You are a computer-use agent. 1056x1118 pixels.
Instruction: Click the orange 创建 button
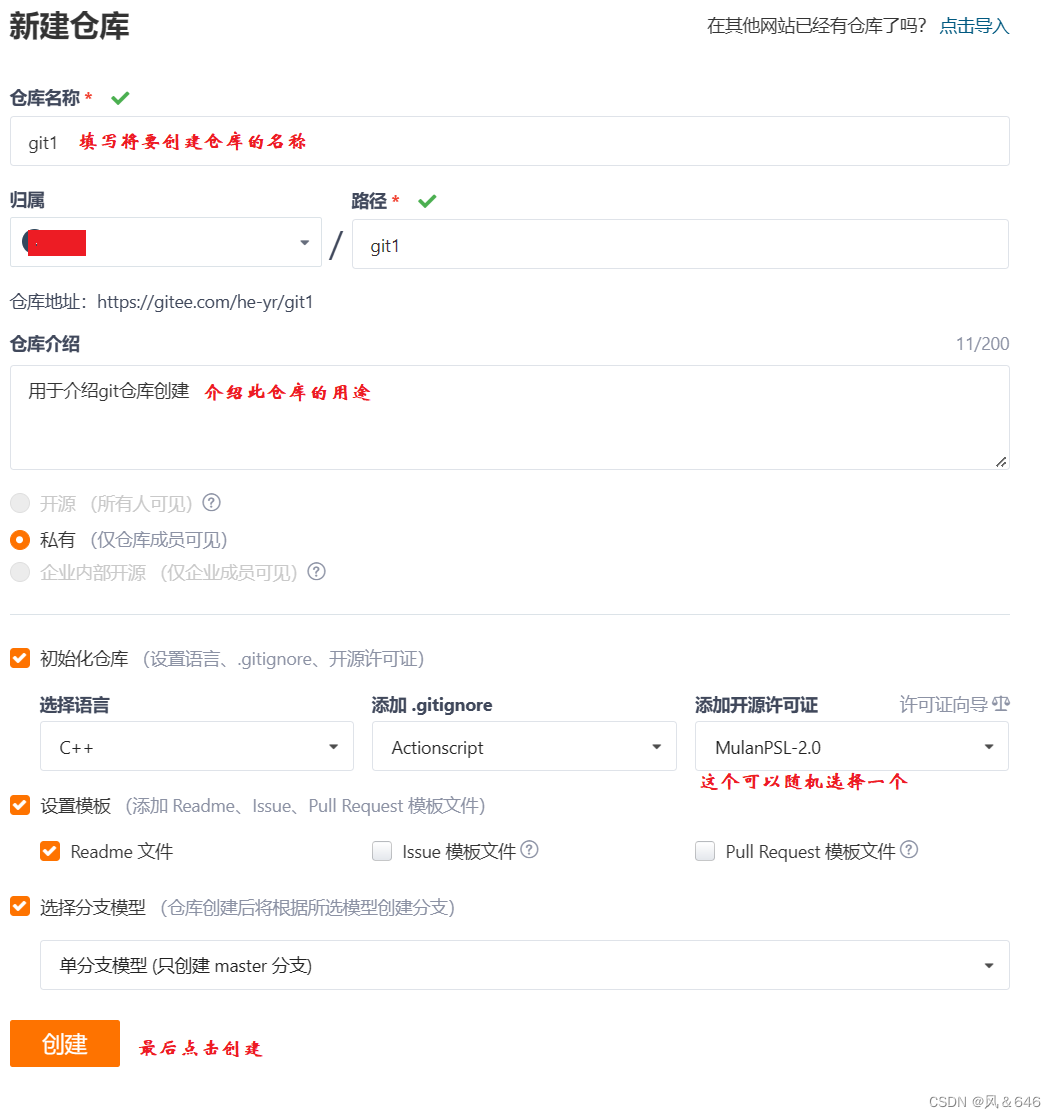coord(64,1043)
